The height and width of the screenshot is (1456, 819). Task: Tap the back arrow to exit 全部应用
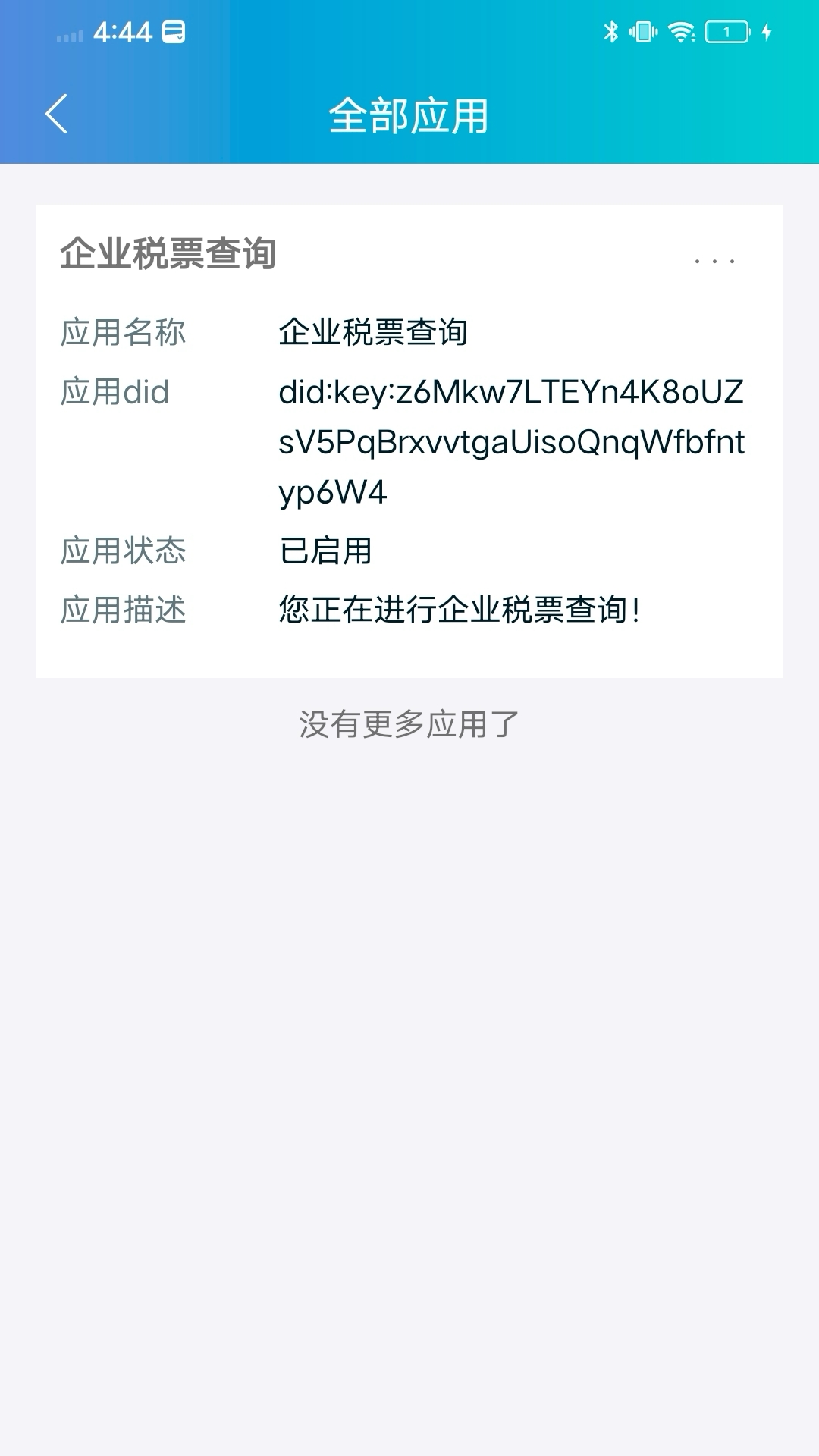pyautogui.click(x=55, y=114)
